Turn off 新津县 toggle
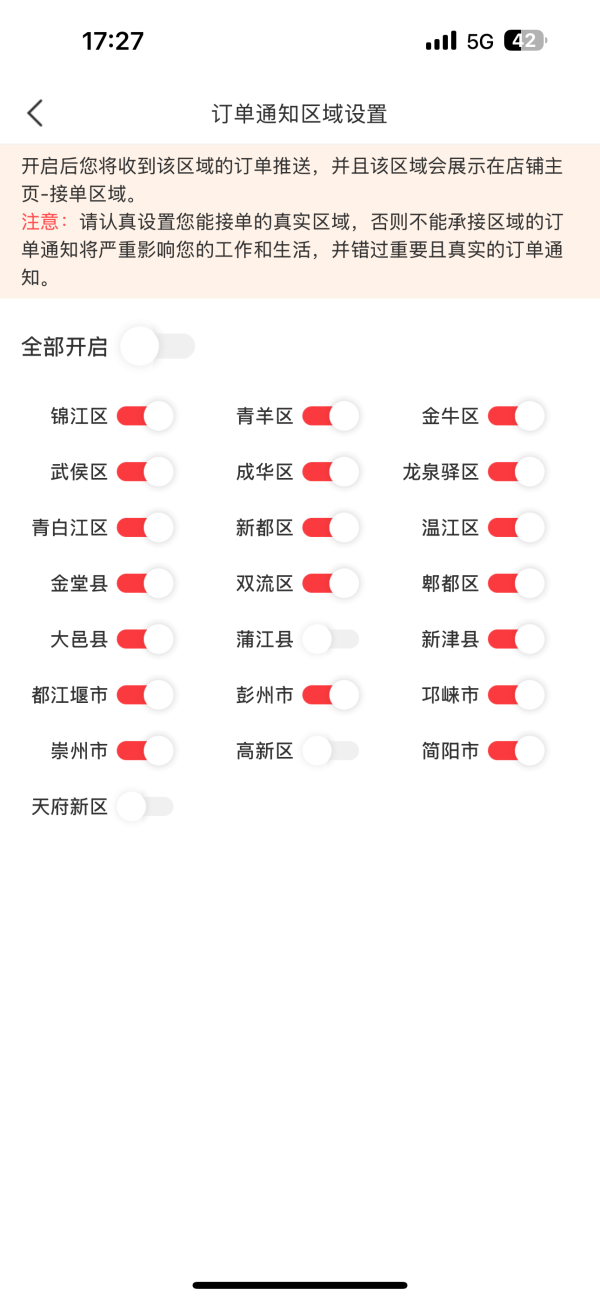 point(516,639)
